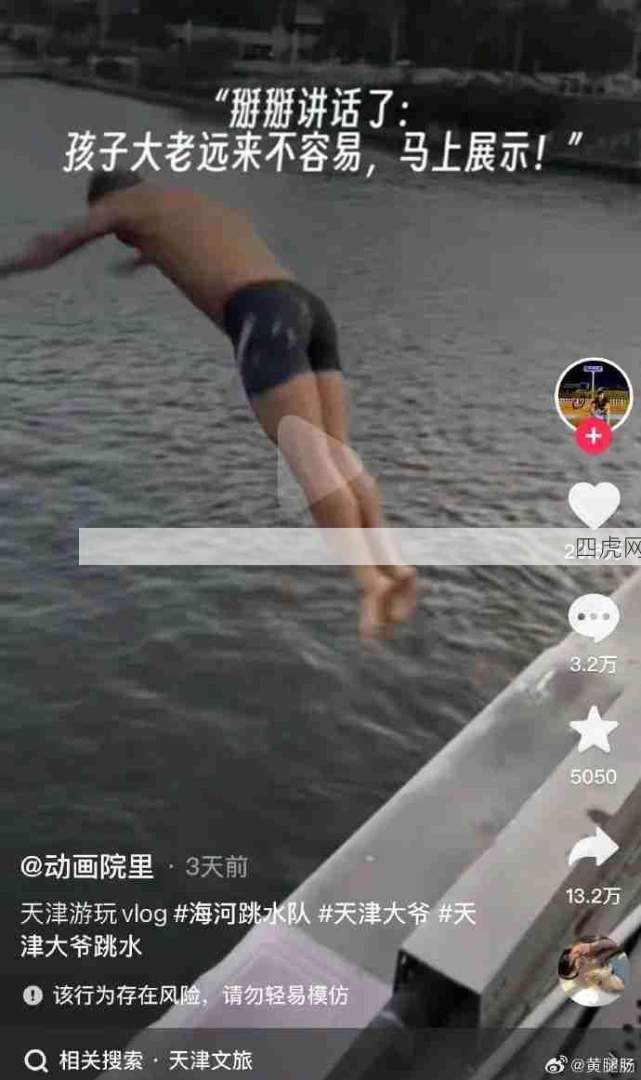Follow the creator with the plus button

pos(594,436)
